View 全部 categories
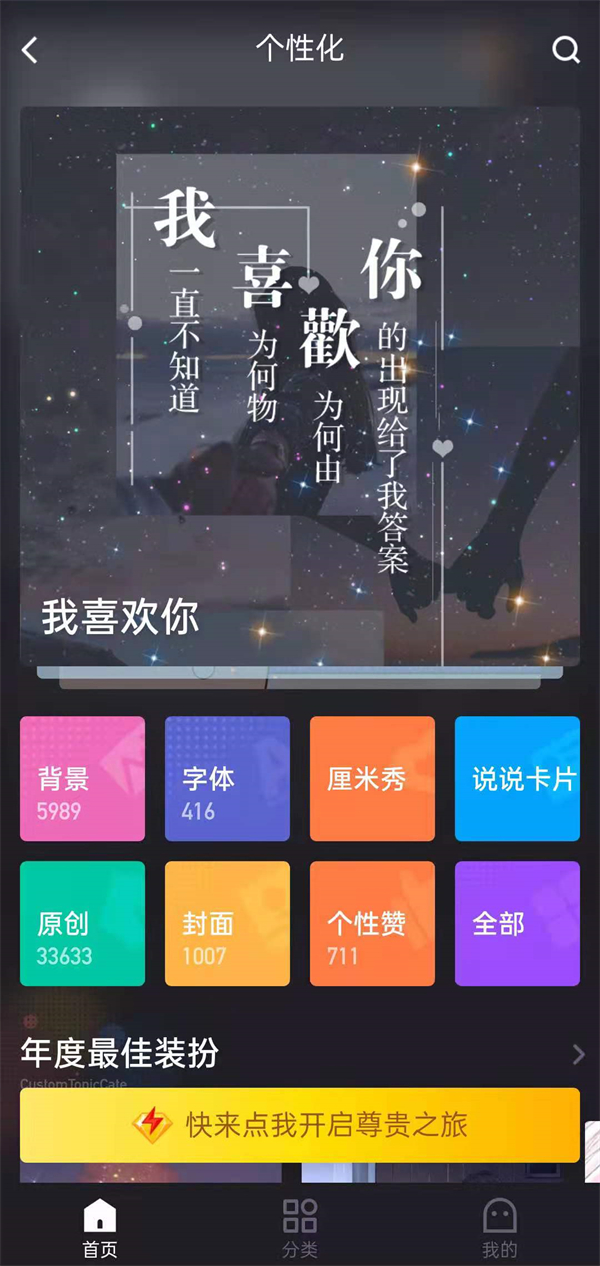The width and height of the screenshot is (600, 1266). 517,923
